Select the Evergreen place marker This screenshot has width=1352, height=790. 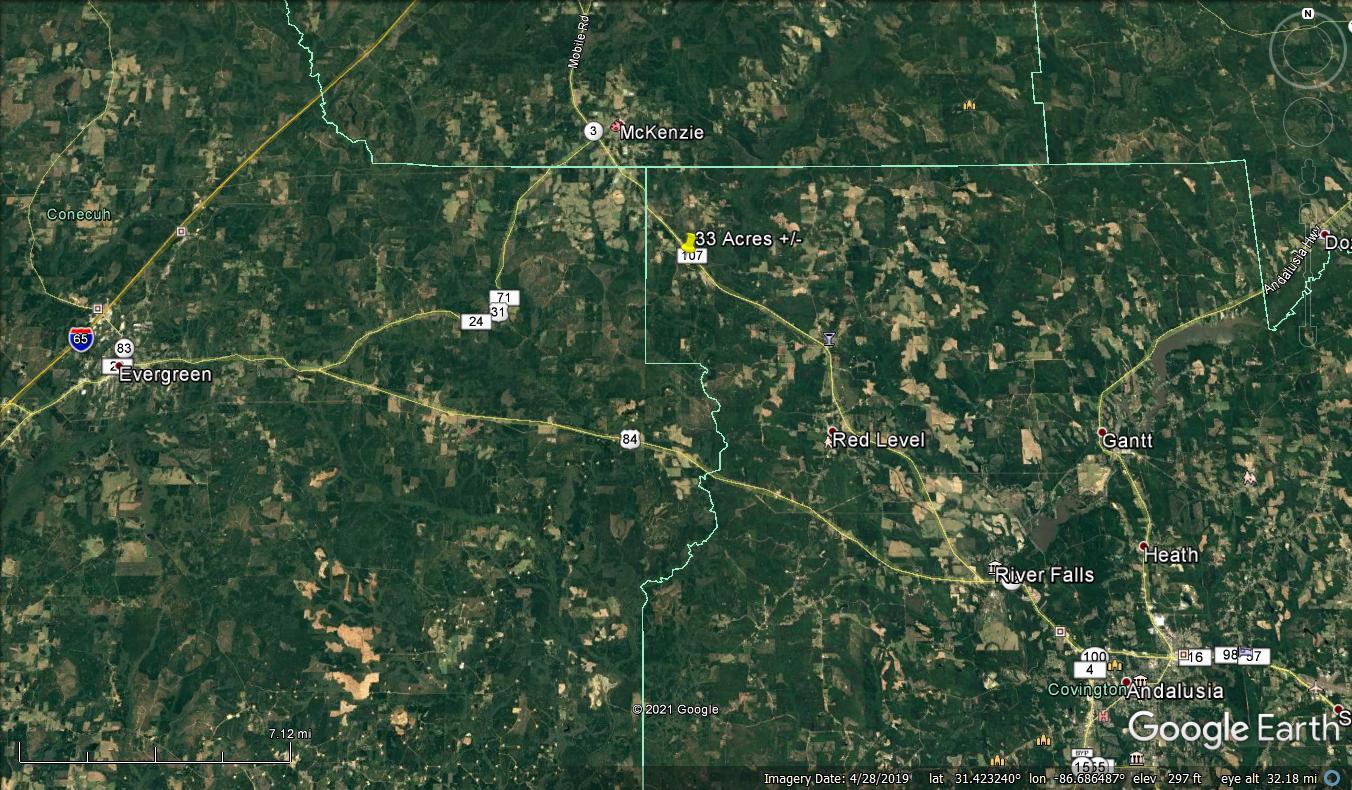[116, 366]
